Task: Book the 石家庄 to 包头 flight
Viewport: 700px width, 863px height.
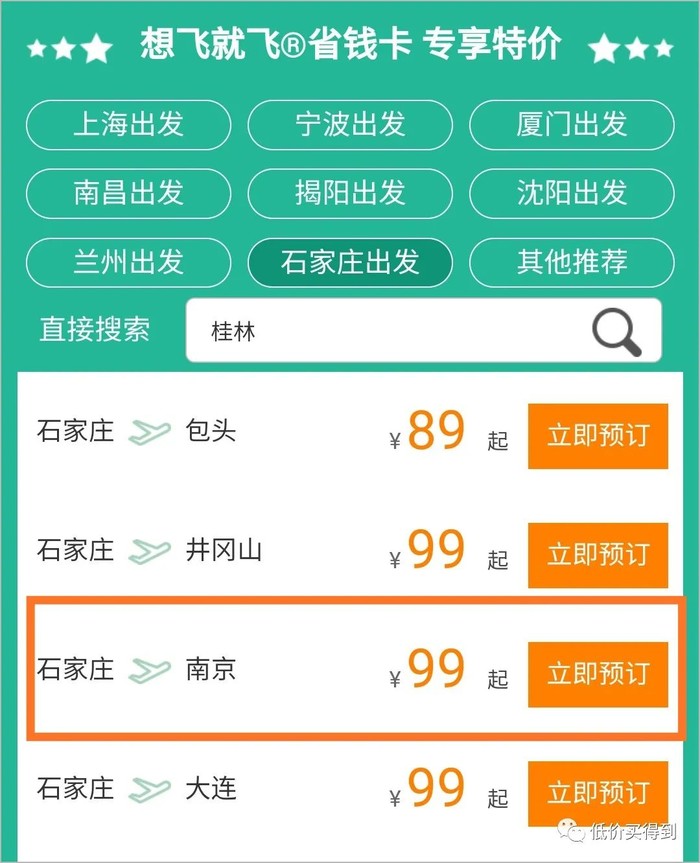Action: (597, 436)
